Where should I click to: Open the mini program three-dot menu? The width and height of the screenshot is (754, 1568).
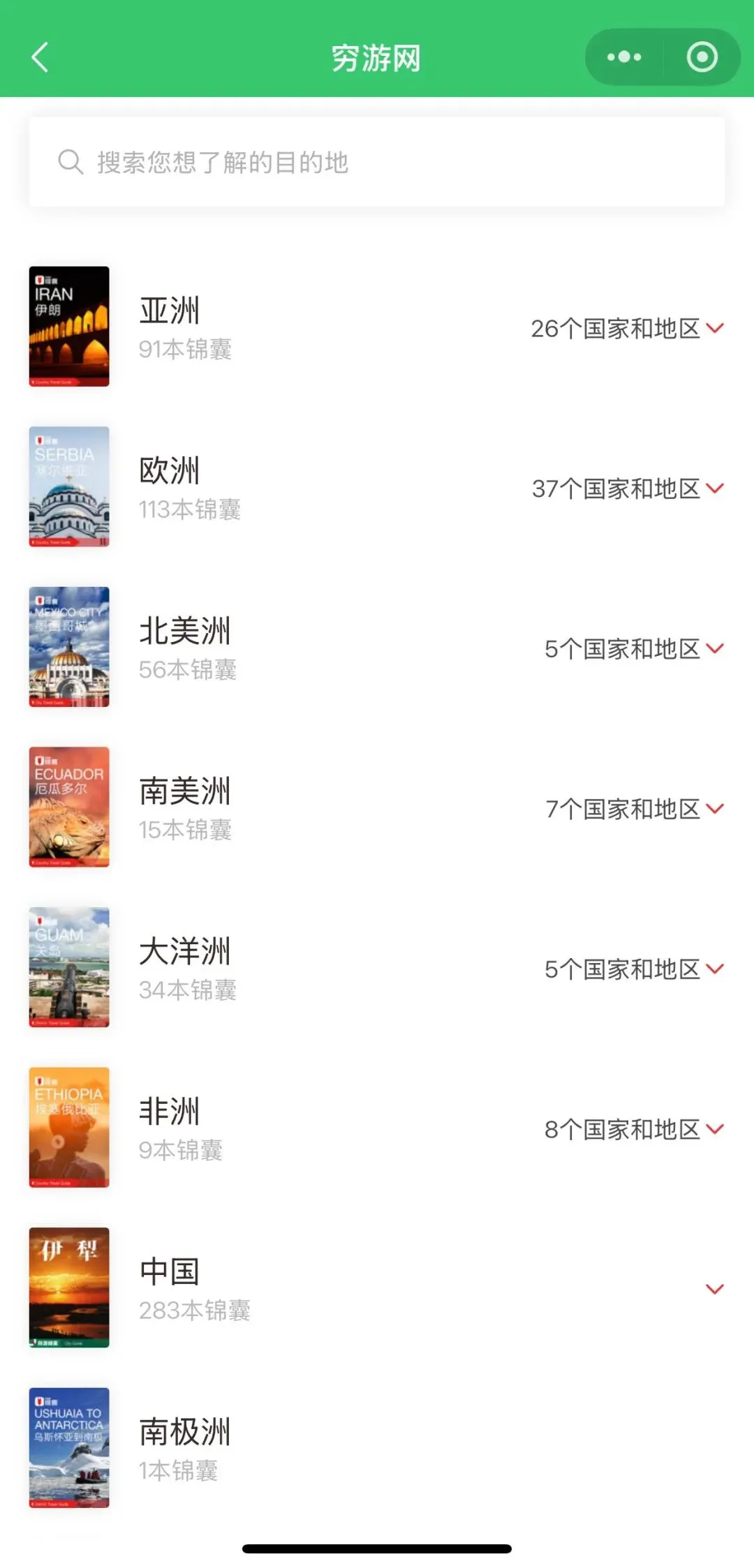coord(623,57)
